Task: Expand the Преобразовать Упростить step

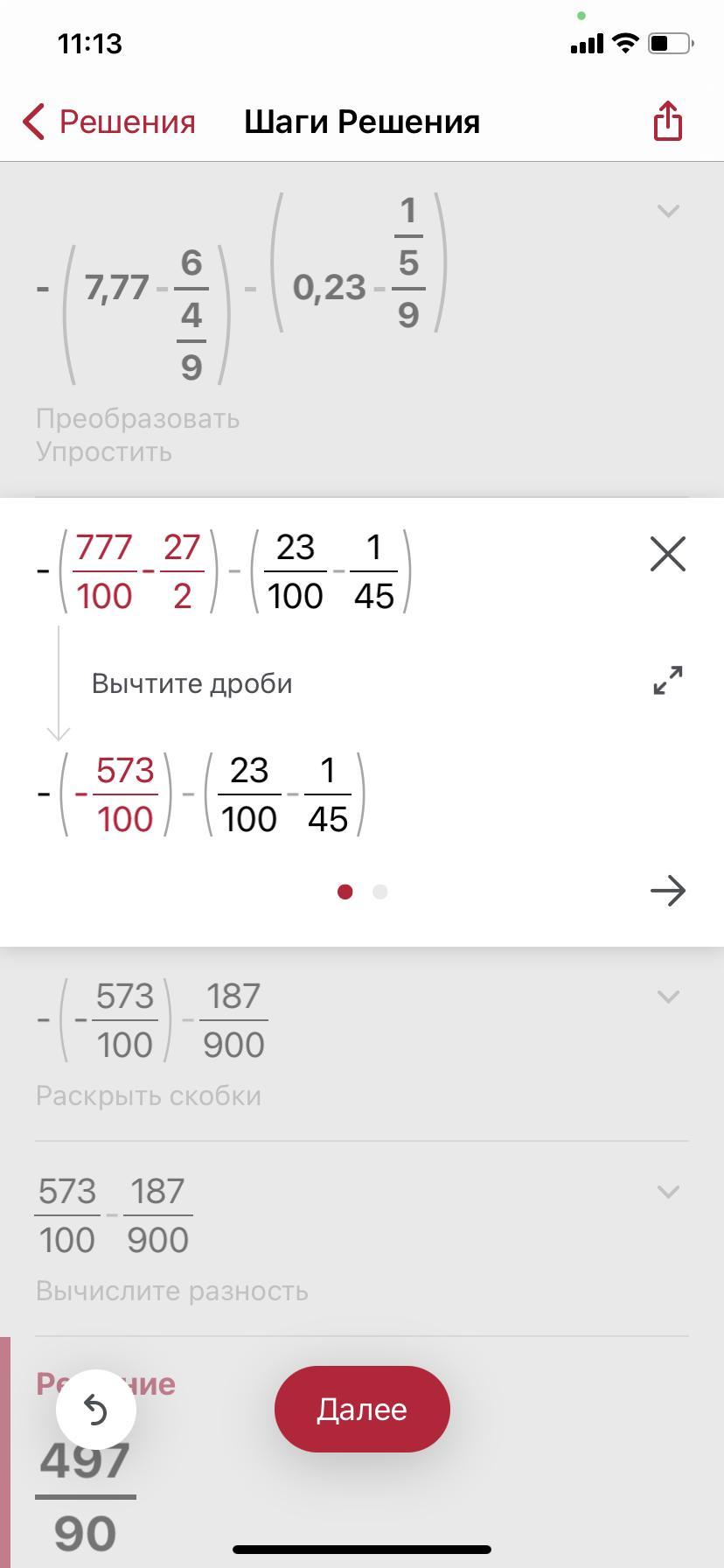Action: pos(668,211)
